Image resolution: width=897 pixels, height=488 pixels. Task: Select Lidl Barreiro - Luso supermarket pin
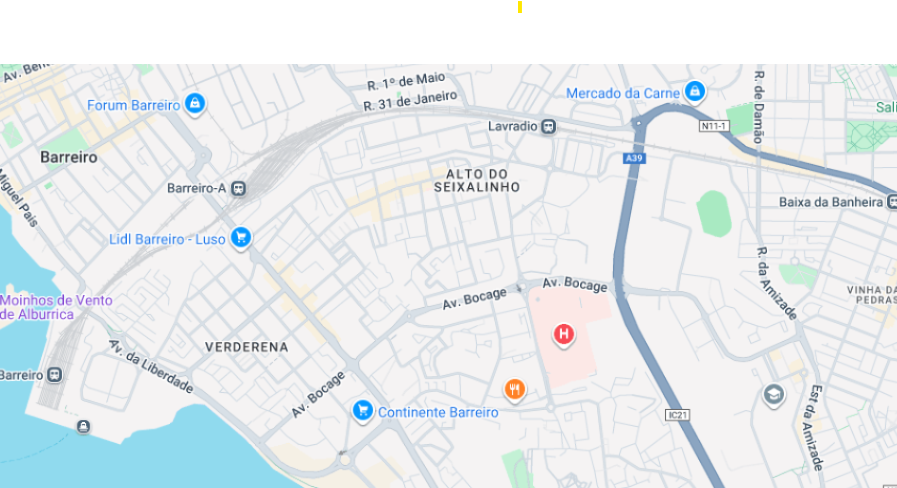tap(240, 237)
